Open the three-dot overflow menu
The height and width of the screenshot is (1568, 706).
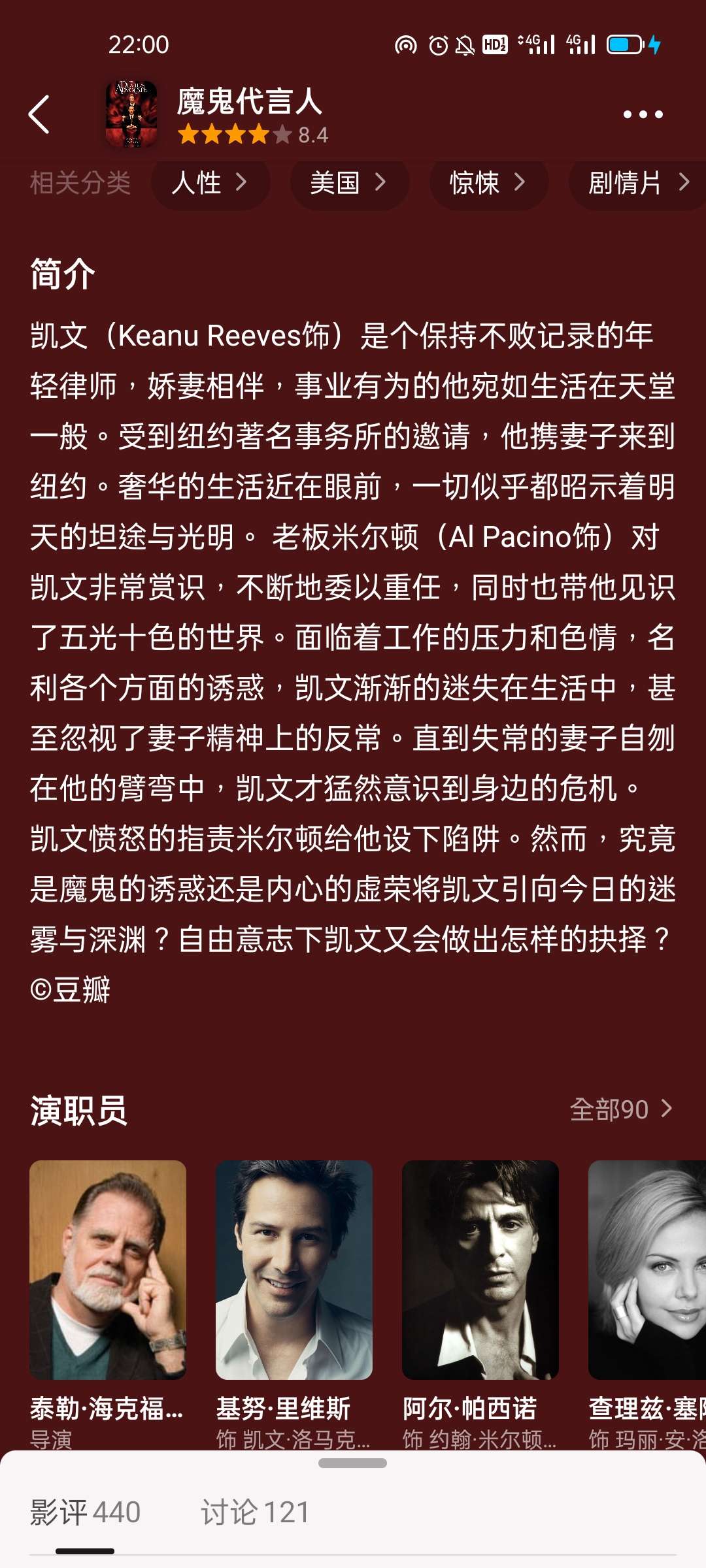pos(643,114)
